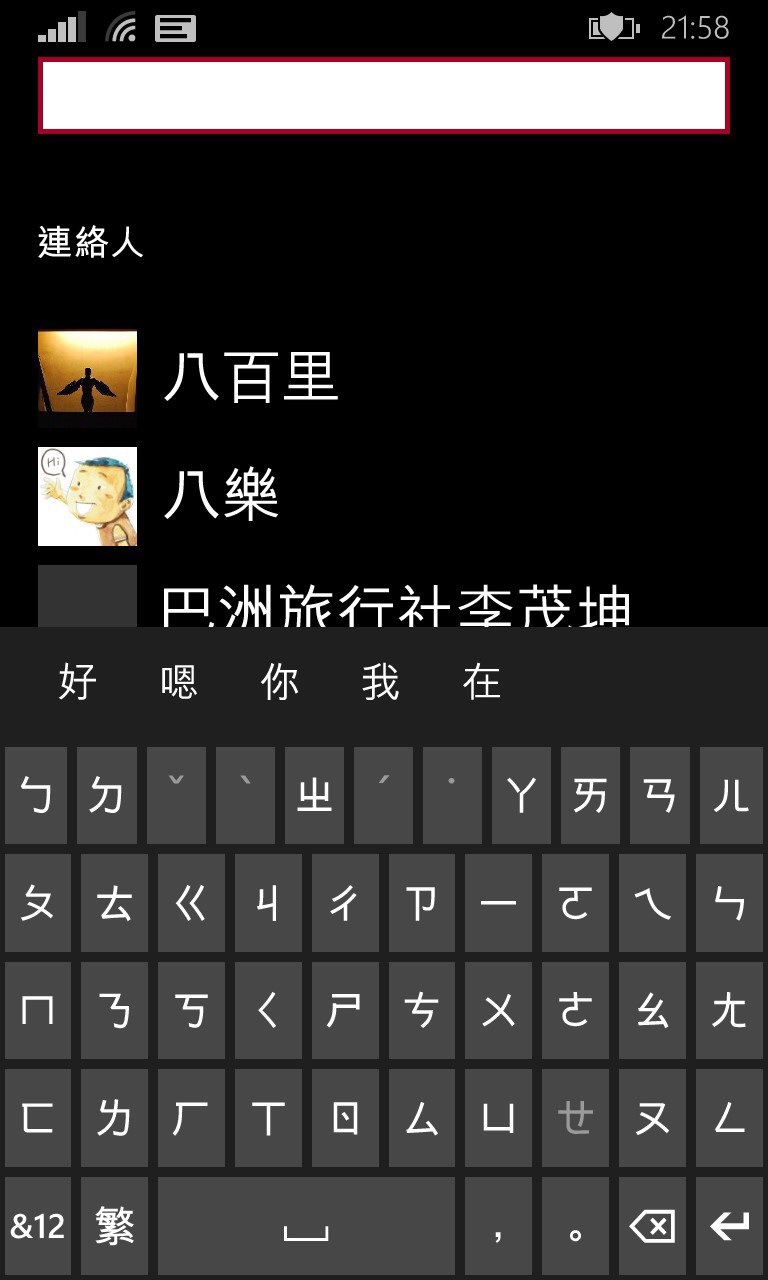
Task: Tap the space bar
Action: [x=306, y=1226]
